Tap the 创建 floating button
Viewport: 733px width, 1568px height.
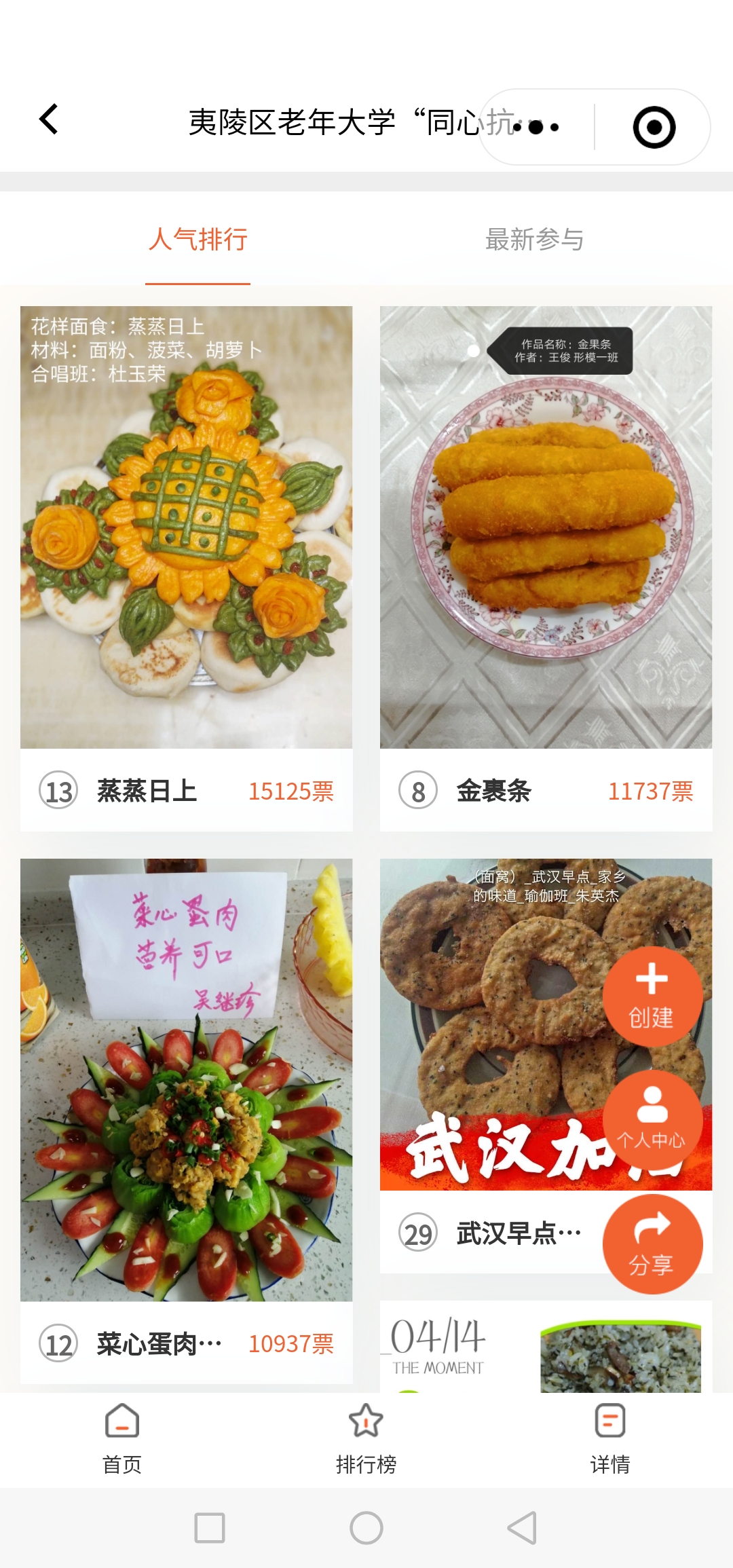tap(652, 996)
